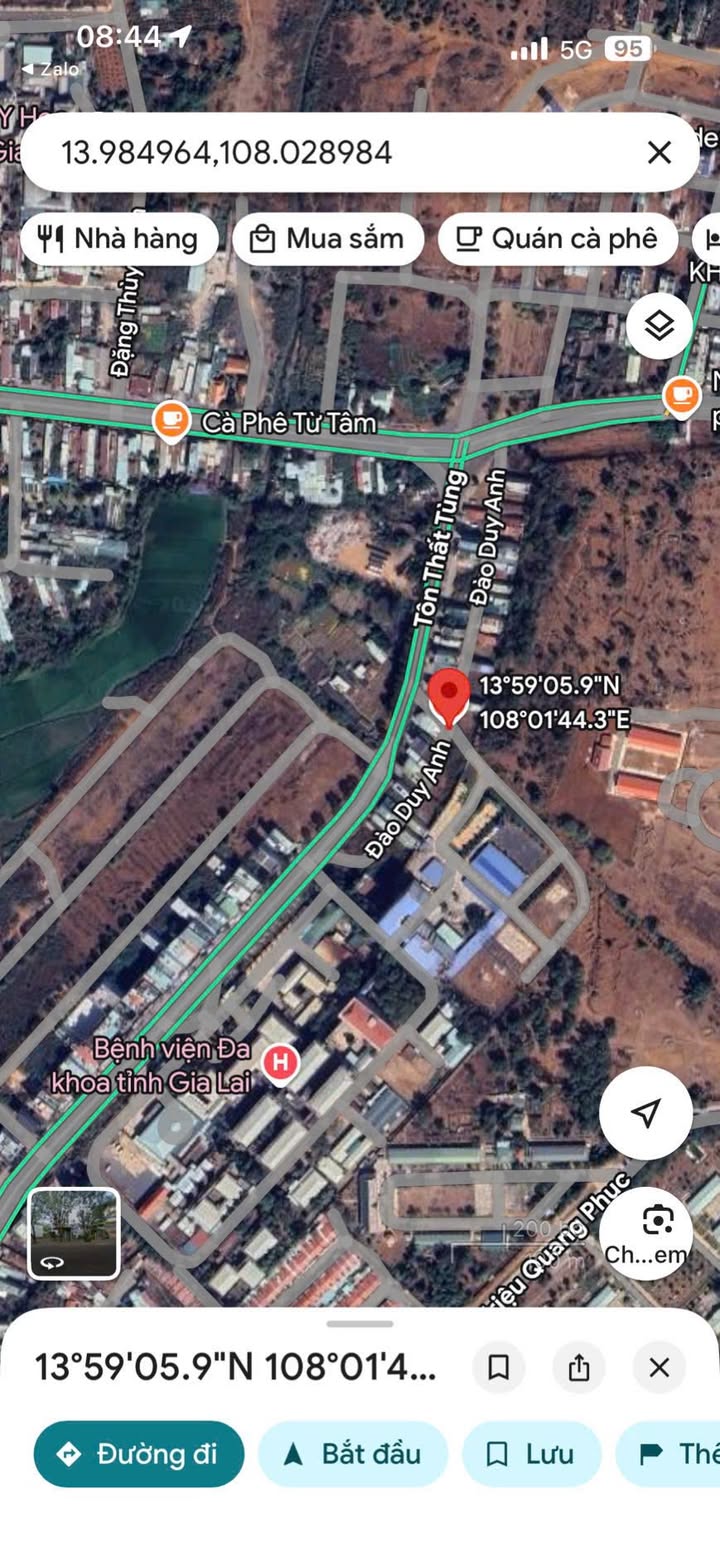The width and height of the screenshot is (720, 1558).
Task: Open Bệnh viện Đa khoa tỉnh Gia Lai marker
Action: tap(281, 1063)
